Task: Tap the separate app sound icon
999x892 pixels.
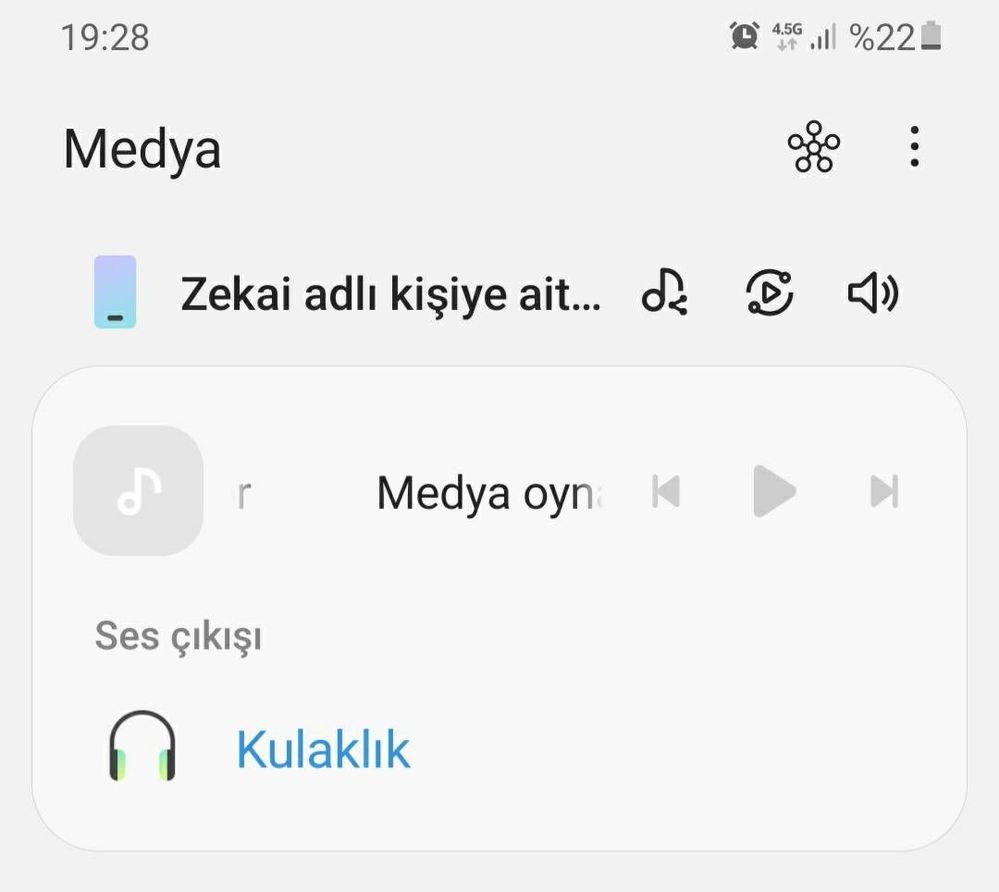Action: 770,293
